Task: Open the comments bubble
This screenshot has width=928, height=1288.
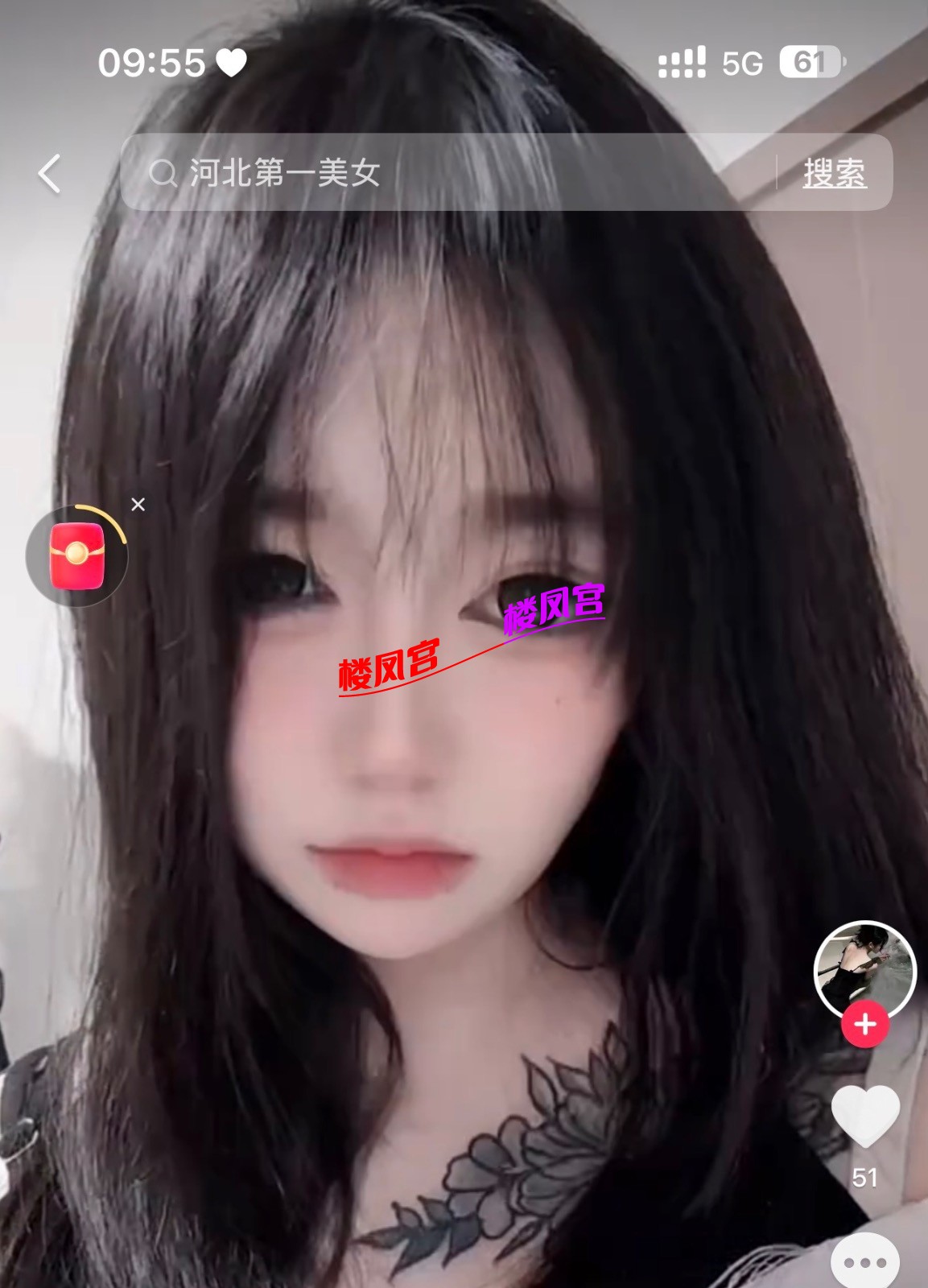Action: click(865, 1262)
